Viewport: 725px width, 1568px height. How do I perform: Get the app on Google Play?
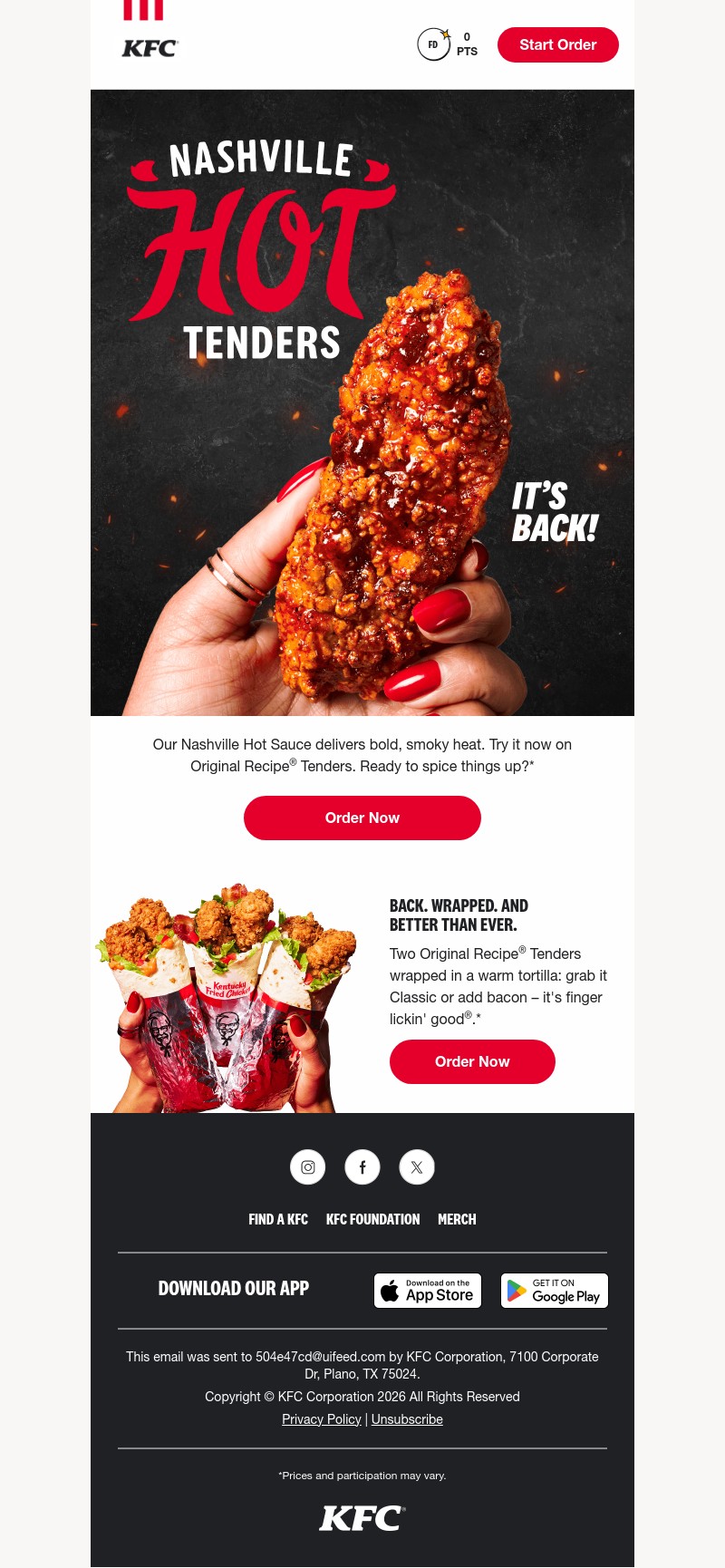[554, 1290]
